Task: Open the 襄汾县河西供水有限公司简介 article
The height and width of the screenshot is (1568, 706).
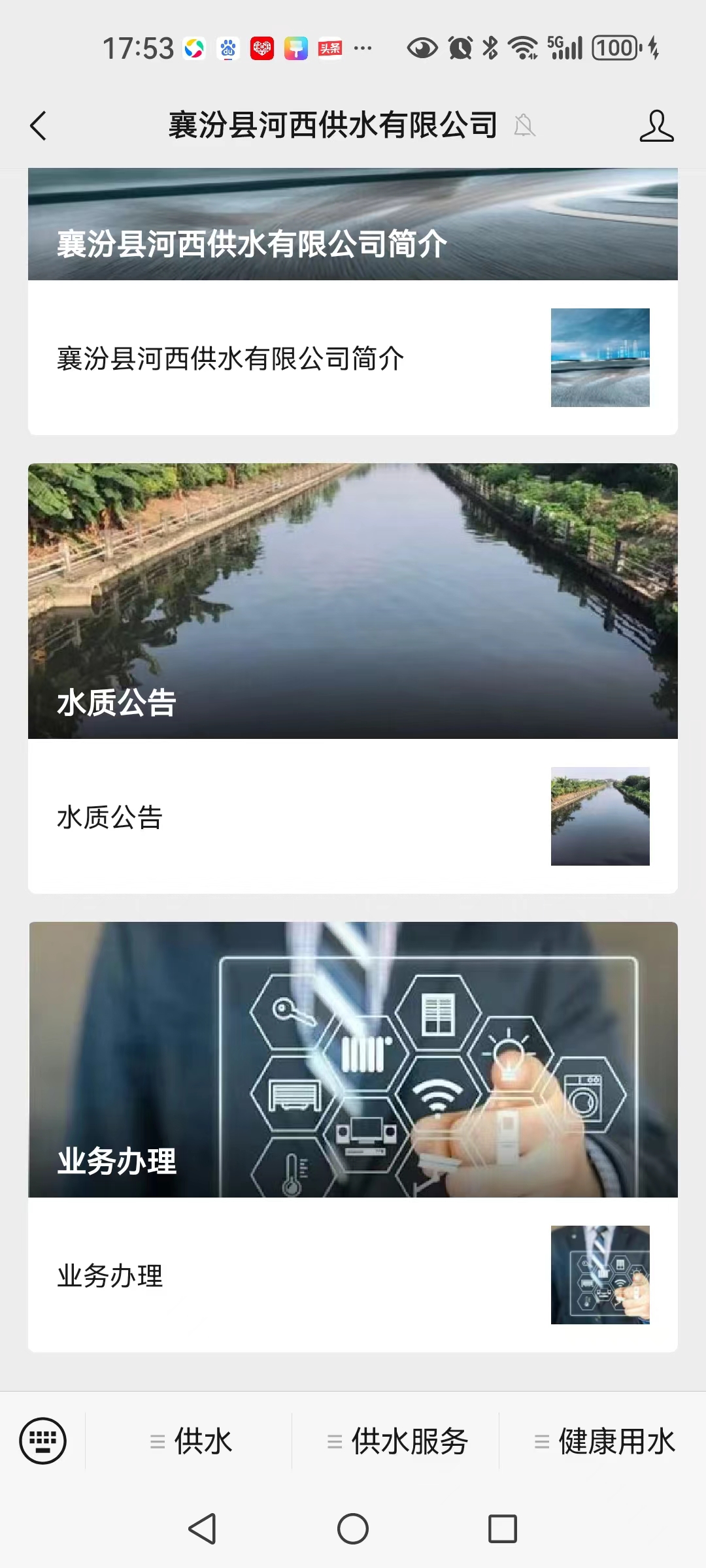Action: [x=230, y=358]
